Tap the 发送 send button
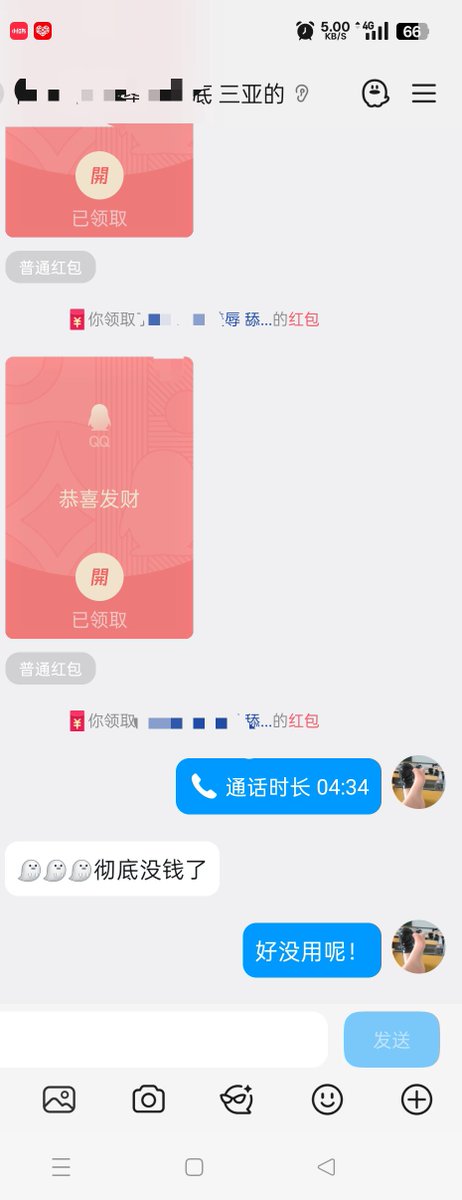462x1200 pixels. [x=391, y=1040]
